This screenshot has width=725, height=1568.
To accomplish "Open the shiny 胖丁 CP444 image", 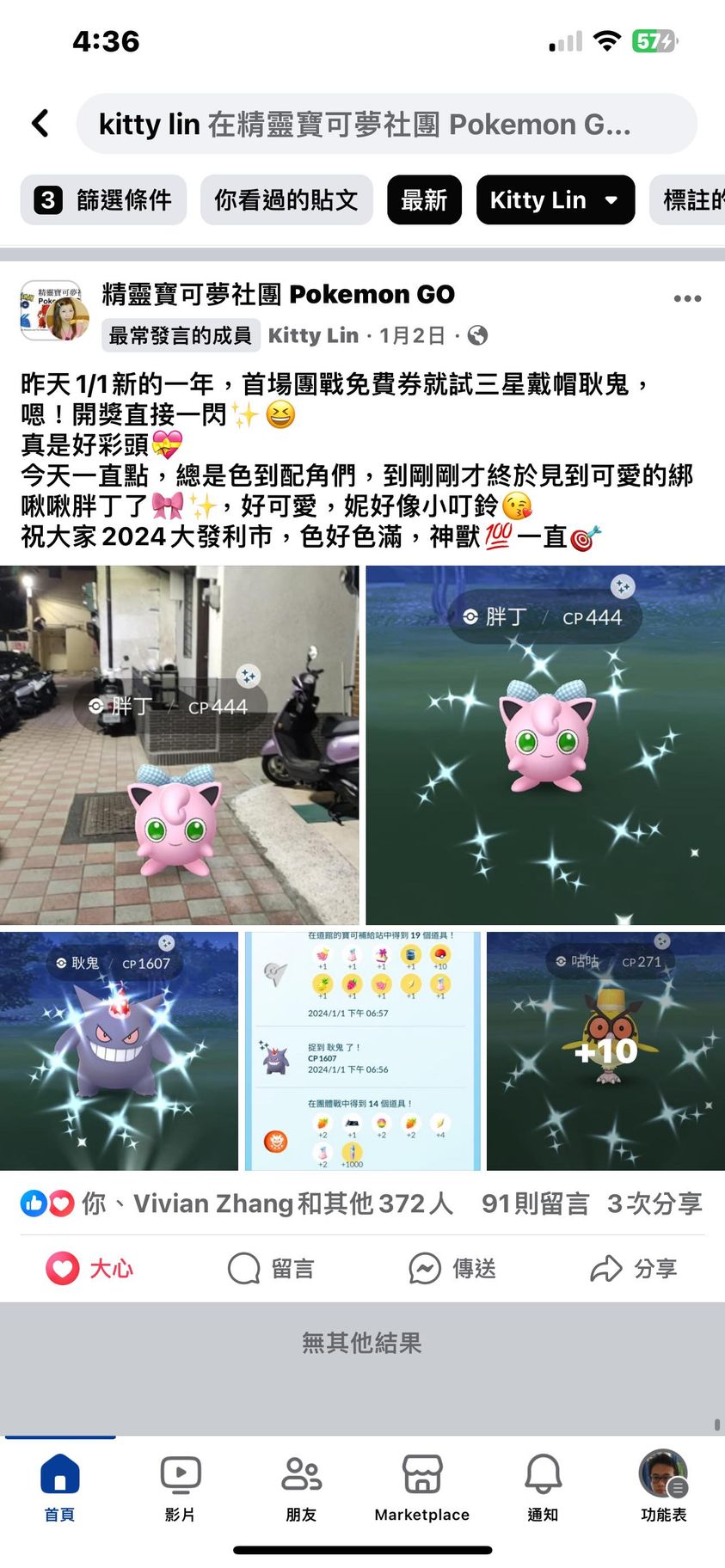I will (545, 744).
